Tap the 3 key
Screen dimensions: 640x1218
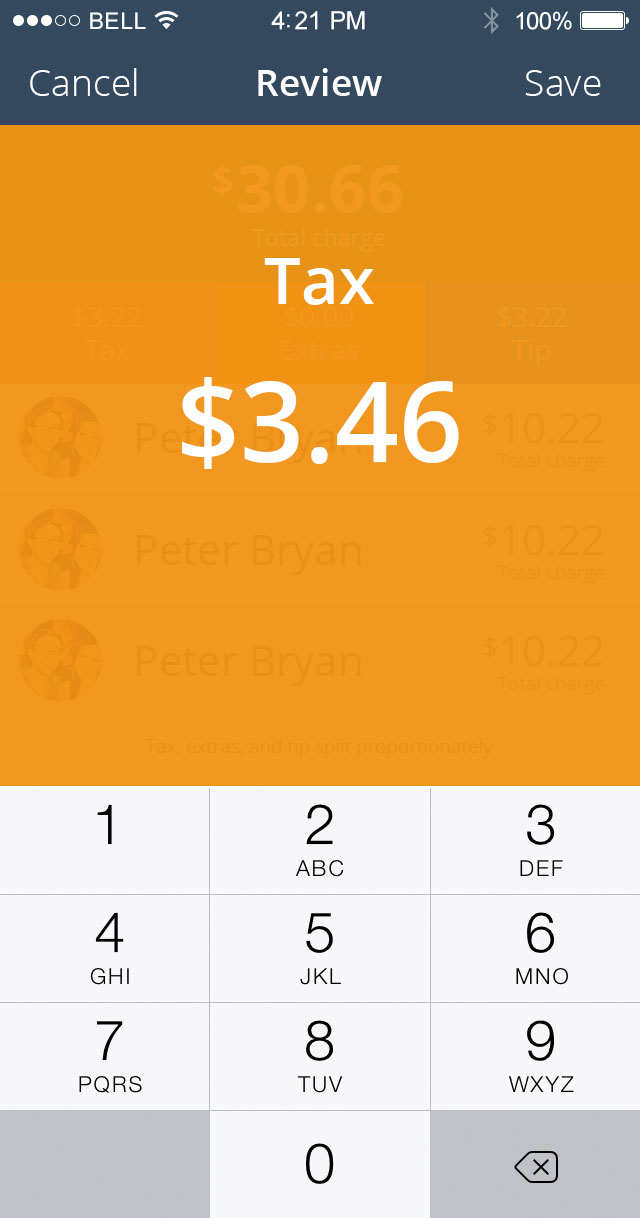tap(535, 840)
